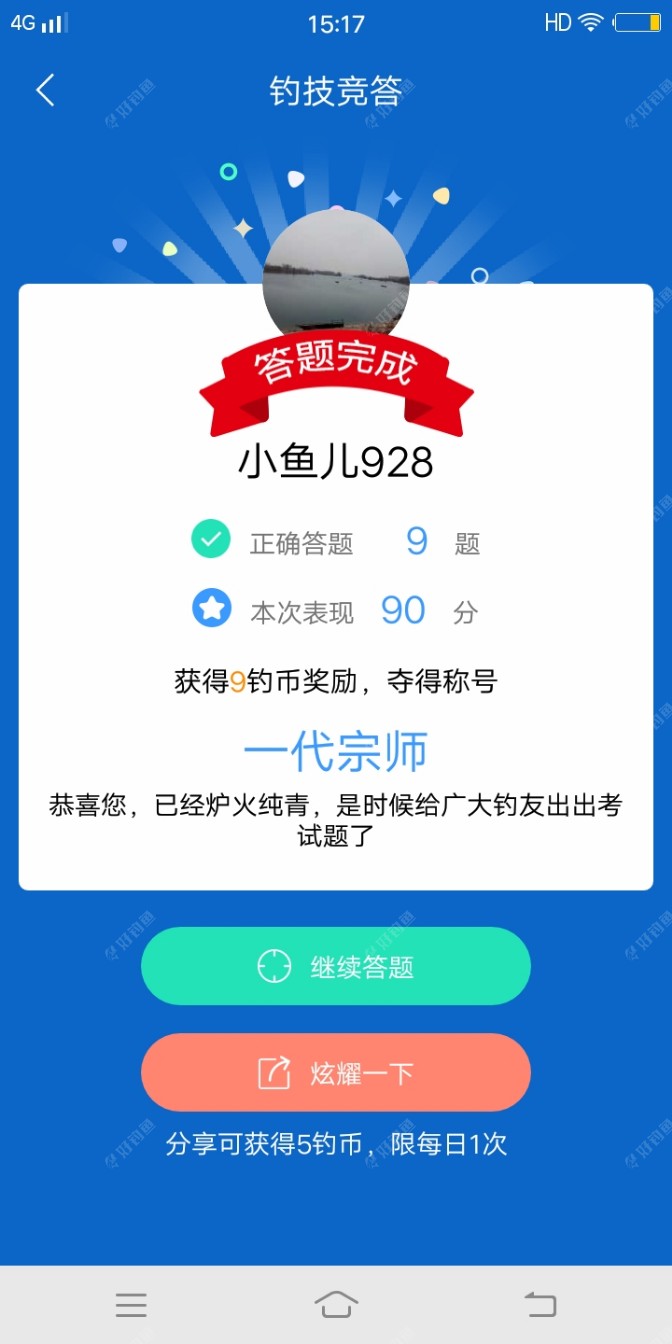Tap the 继续答题 button

point(336,966)
